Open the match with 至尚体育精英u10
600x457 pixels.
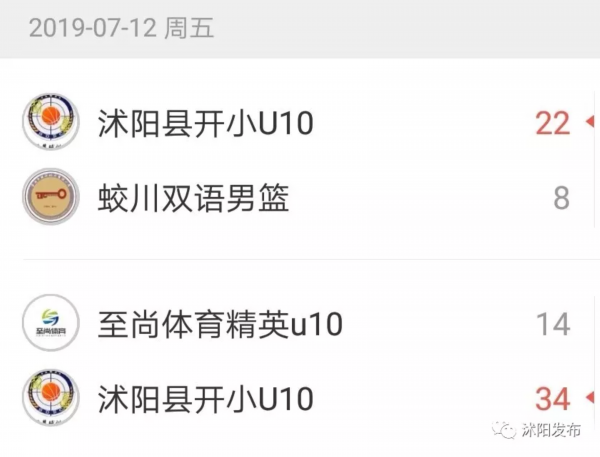click(x=220, y=325)
